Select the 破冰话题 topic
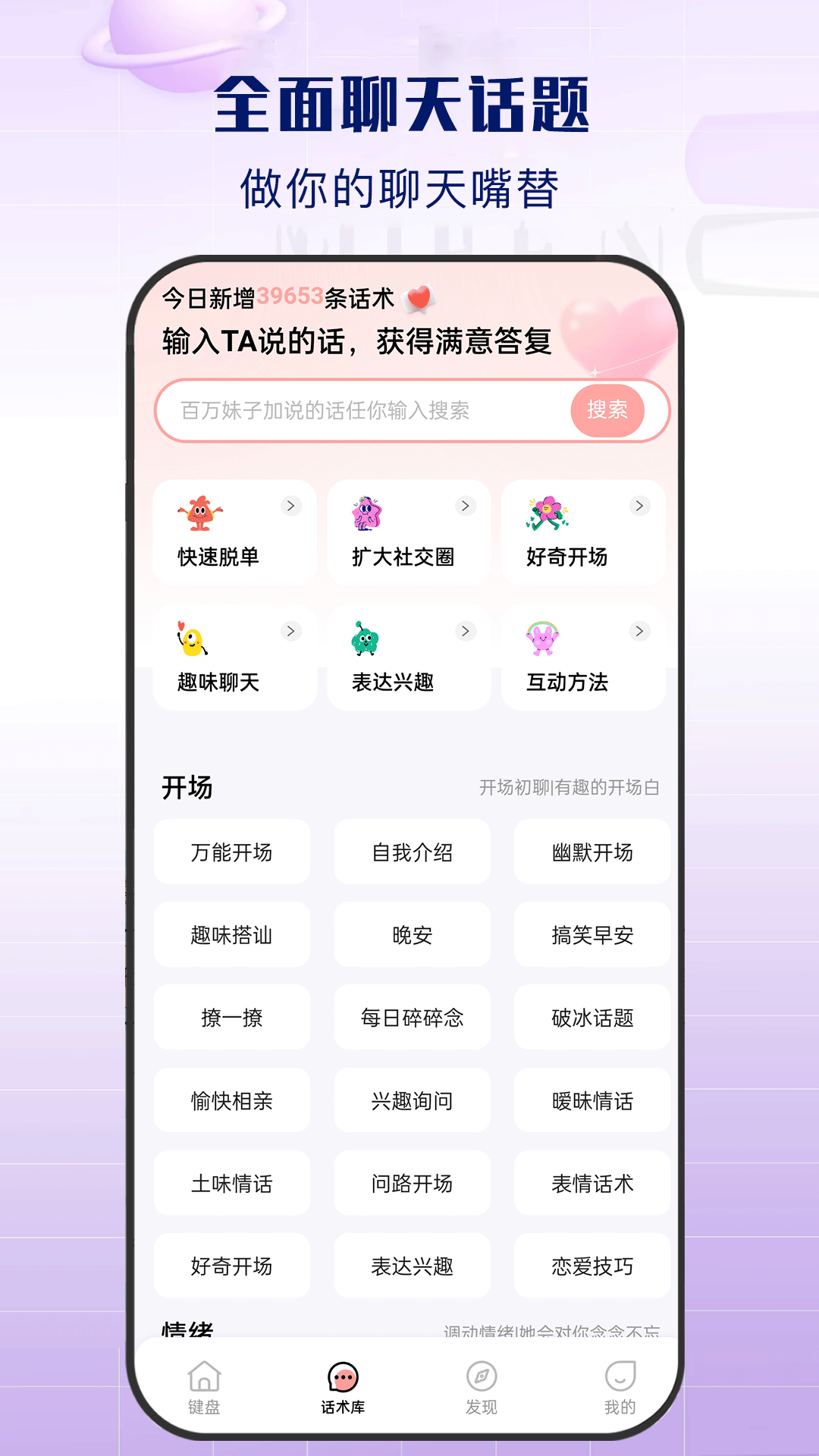Screen dimensions: 819x1456 [591, 1018]
